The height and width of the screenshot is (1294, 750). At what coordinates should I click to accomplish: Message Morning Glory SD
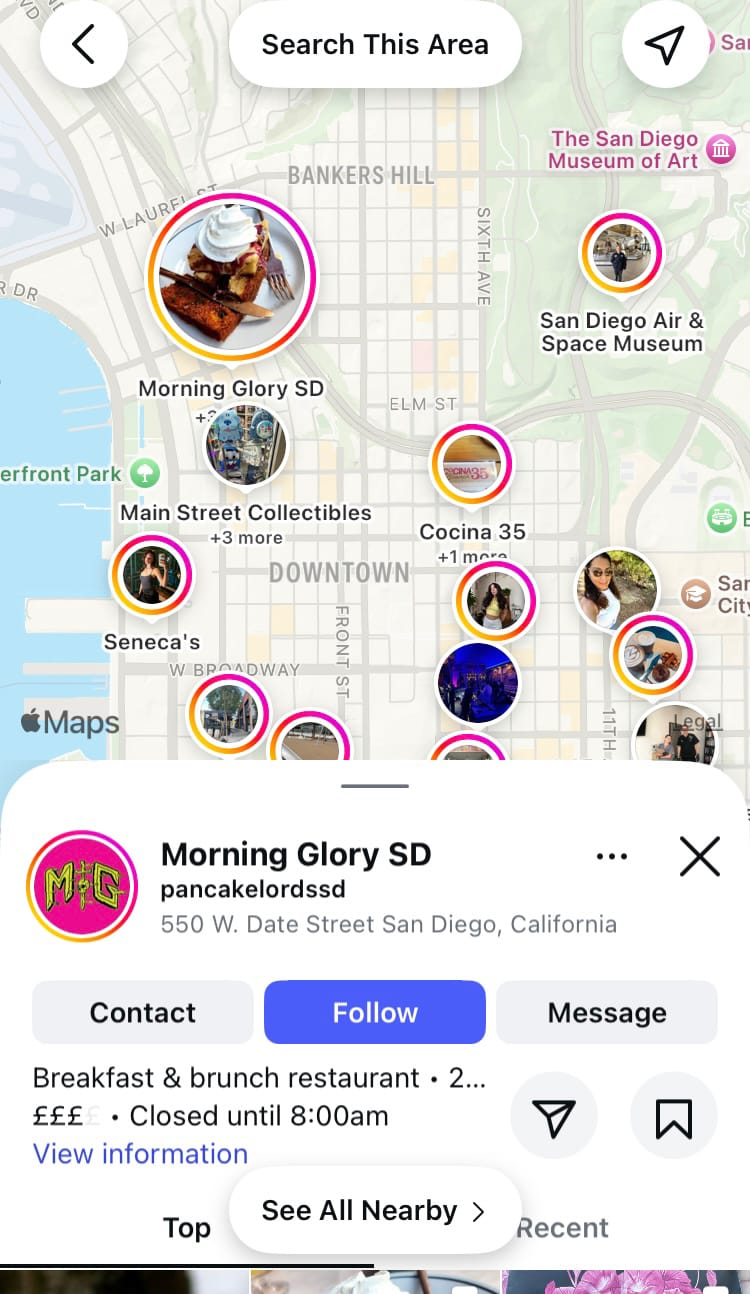[x=606, y=1012]
